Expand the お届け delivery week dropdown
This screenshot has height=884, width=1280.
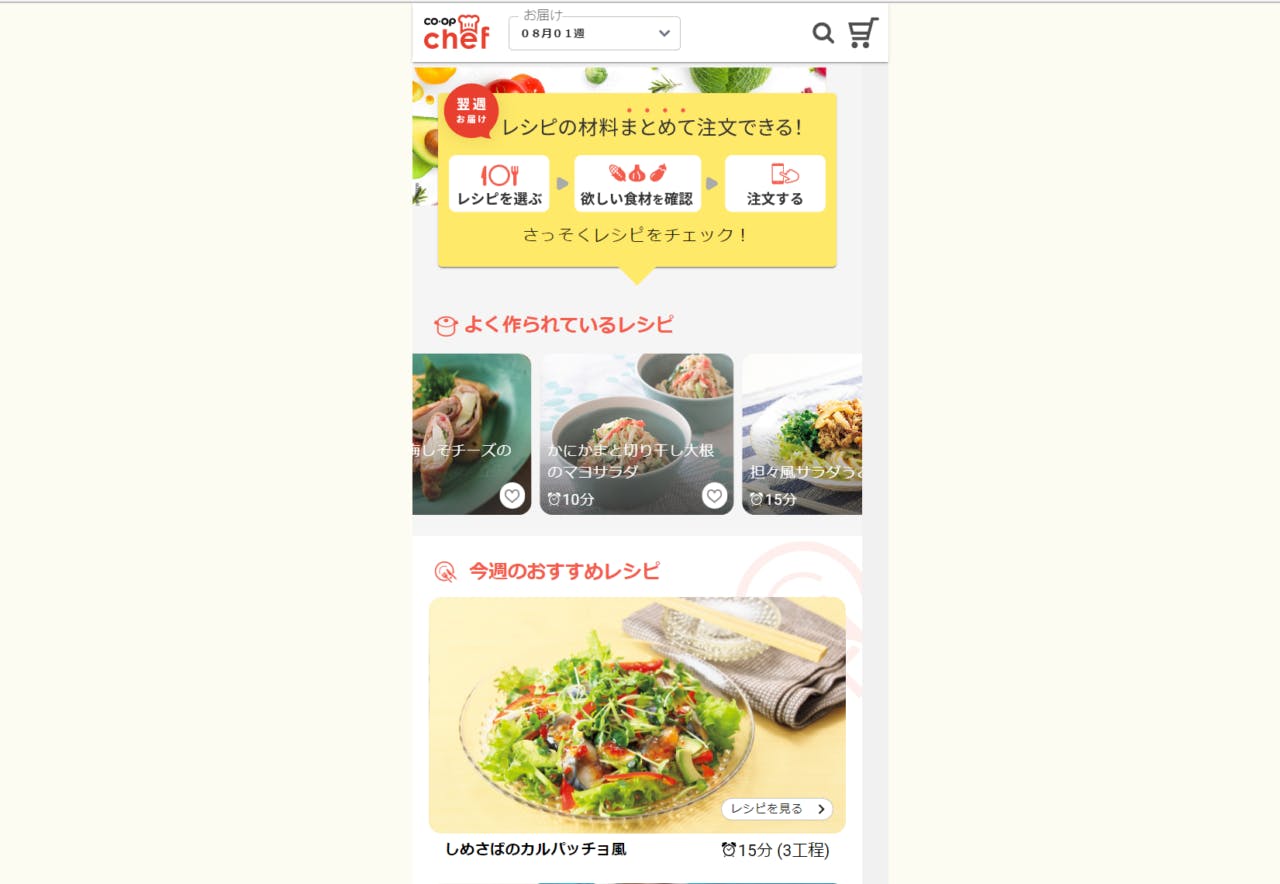click(x=594, y=33)
